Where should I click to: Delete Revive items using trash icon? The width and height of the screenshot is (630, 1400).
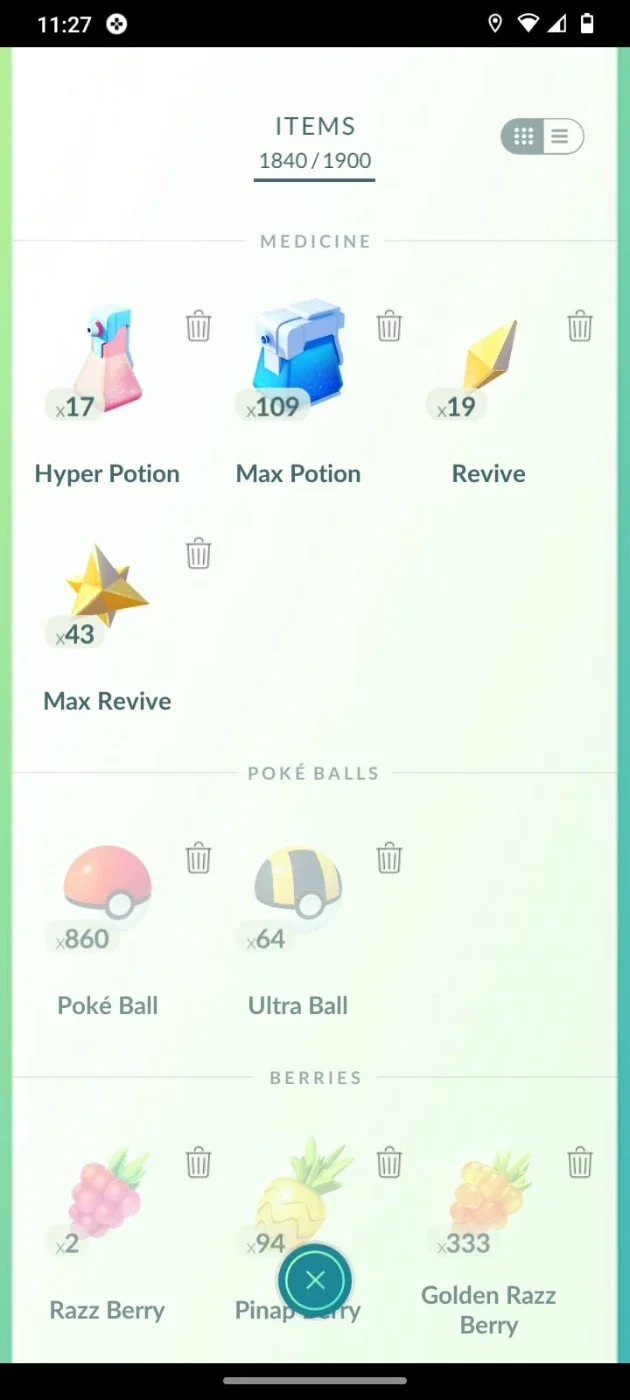click(580, 326)
